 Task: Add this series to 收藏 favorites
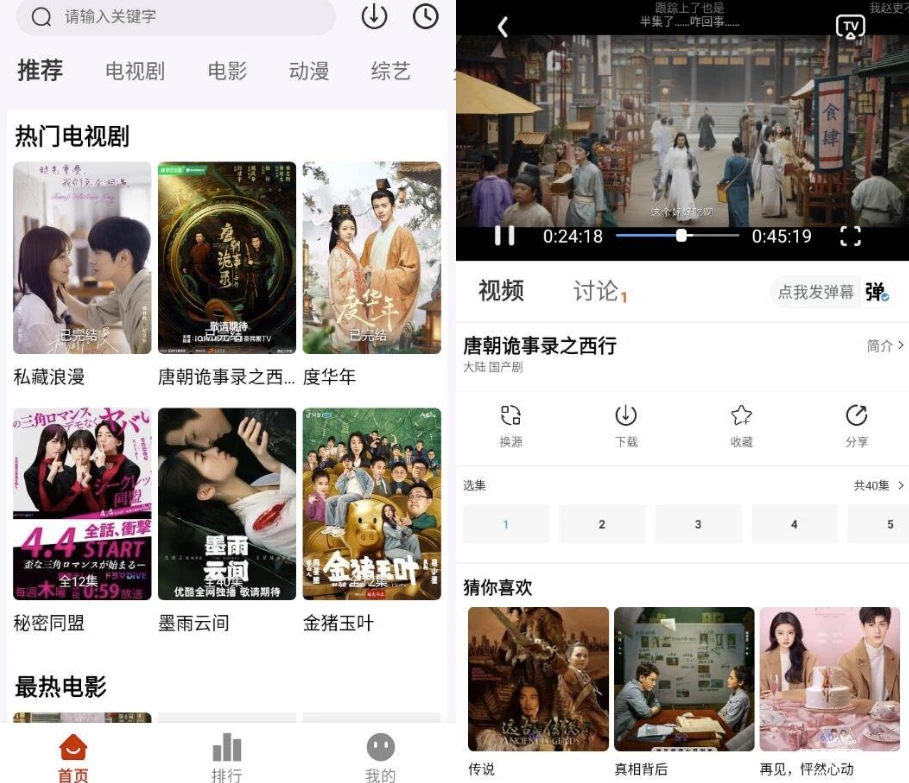click(741, 424)
